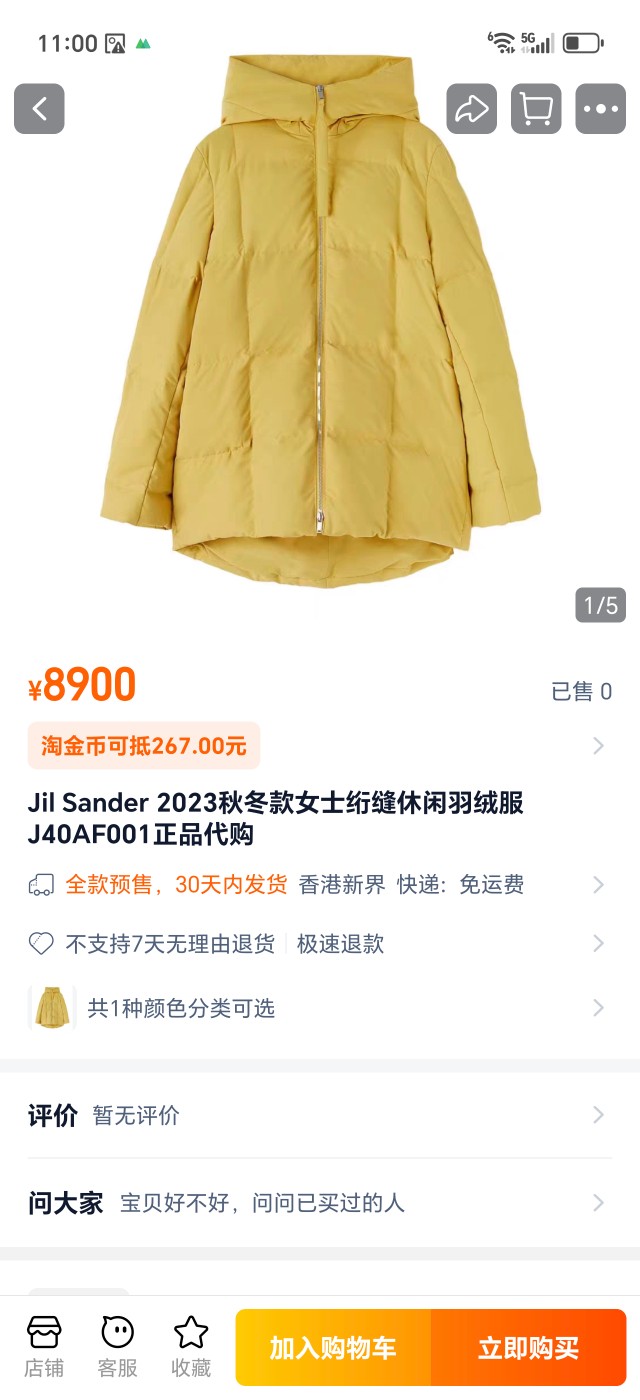Add item to 收藏 favorites

pyautogui.click(x=191, y=1346)
